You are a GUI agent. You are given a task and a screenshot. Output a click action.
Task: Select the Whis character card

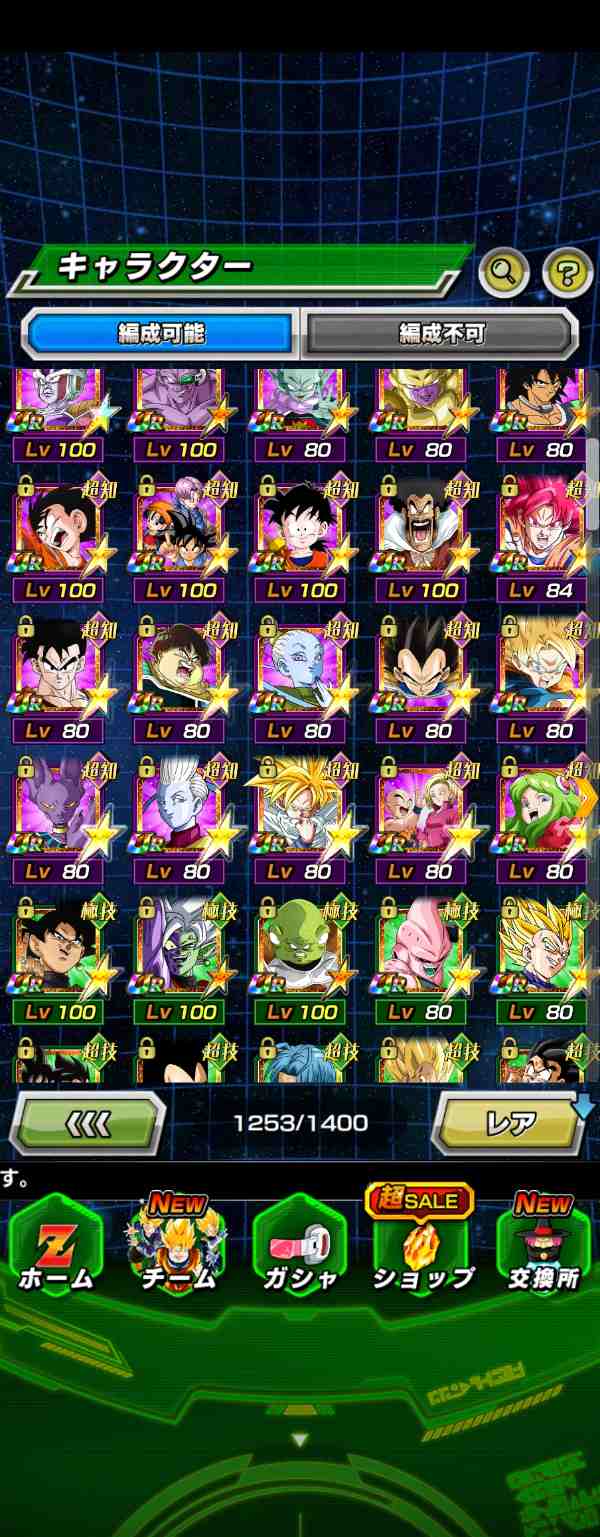click(x=180, y=816)
